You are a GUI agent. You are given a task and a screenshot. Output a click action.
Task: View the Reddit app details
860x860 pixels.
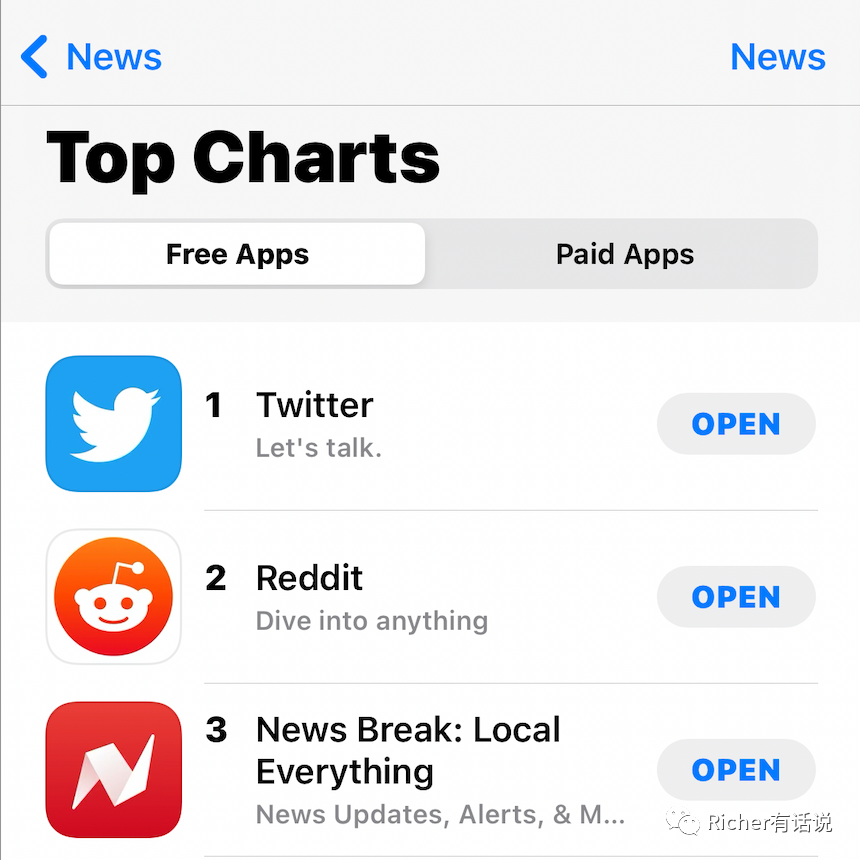click(310, 578)
